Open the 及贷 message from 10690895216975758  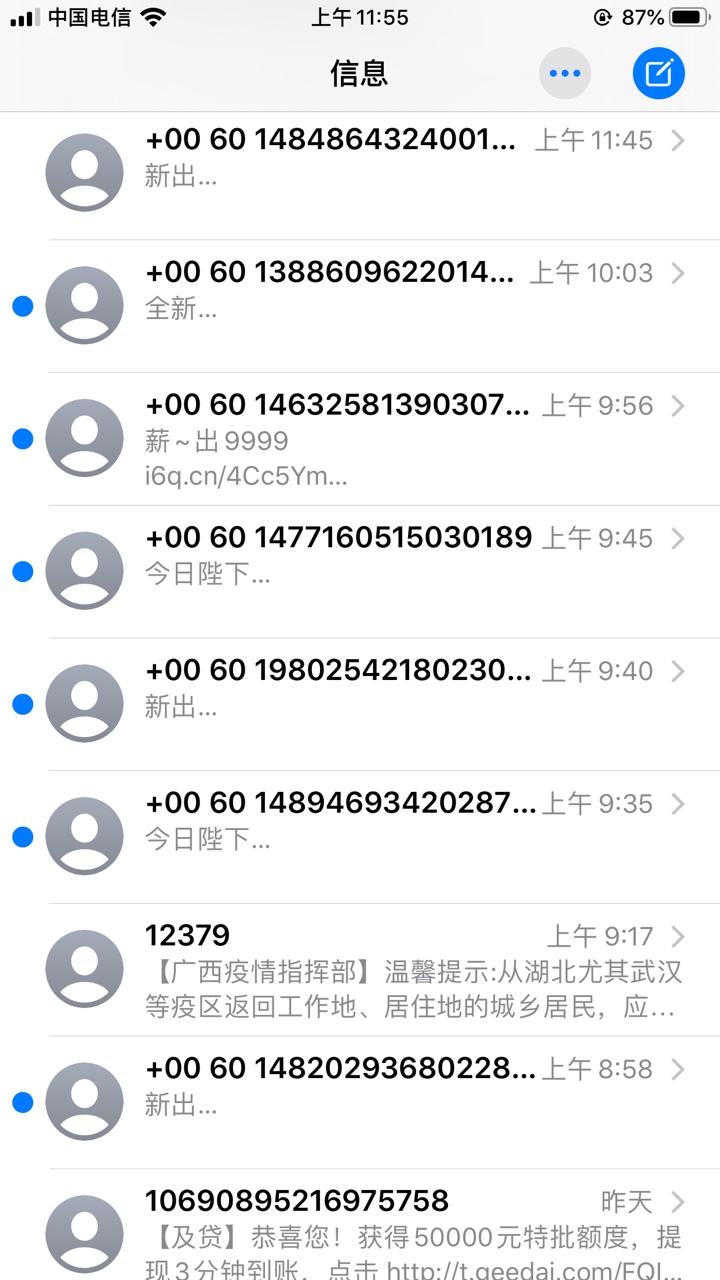click(360, 1225)
